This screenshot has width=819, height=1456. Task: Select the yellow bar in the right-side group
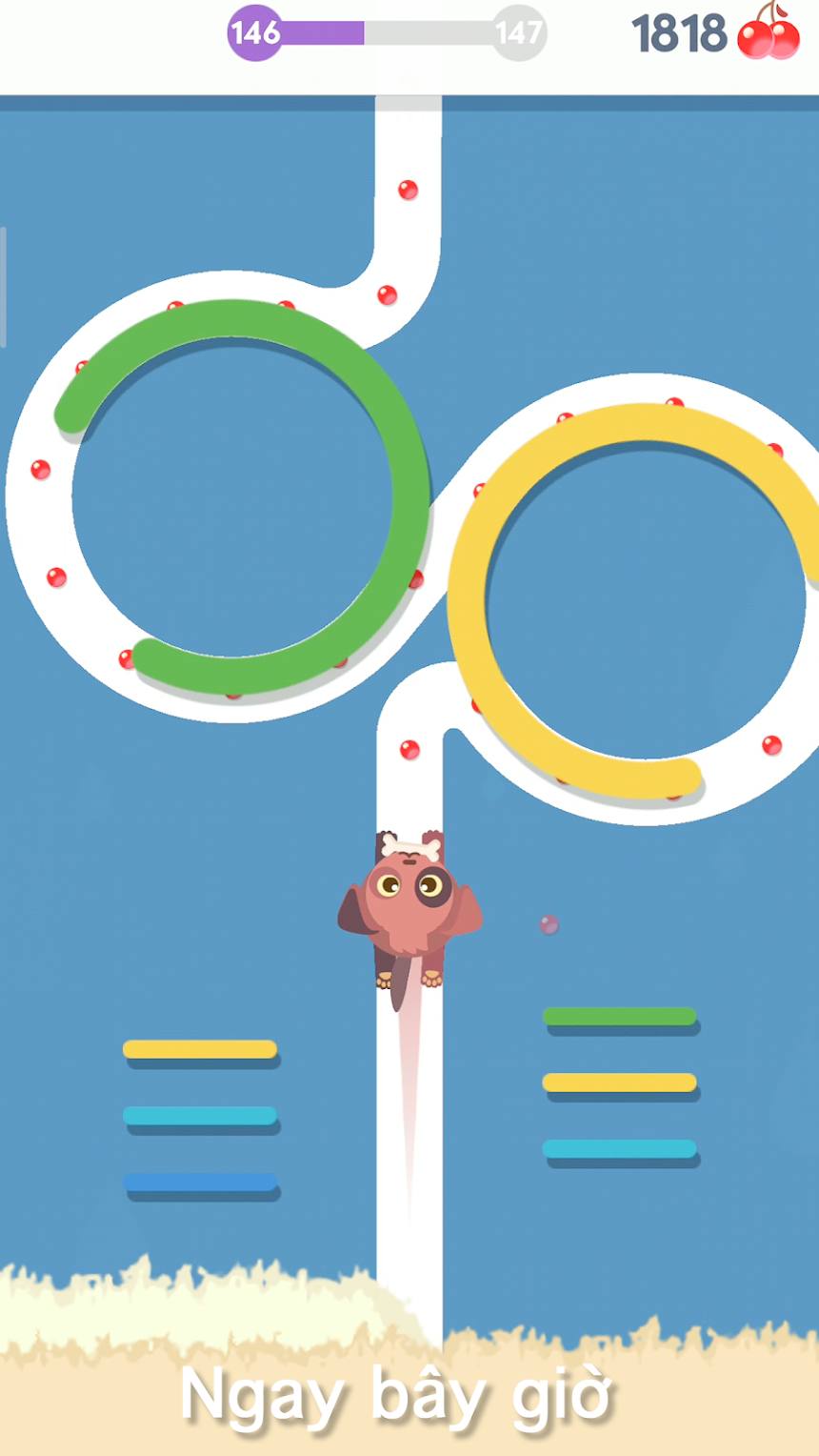[x=621, y=1082]
